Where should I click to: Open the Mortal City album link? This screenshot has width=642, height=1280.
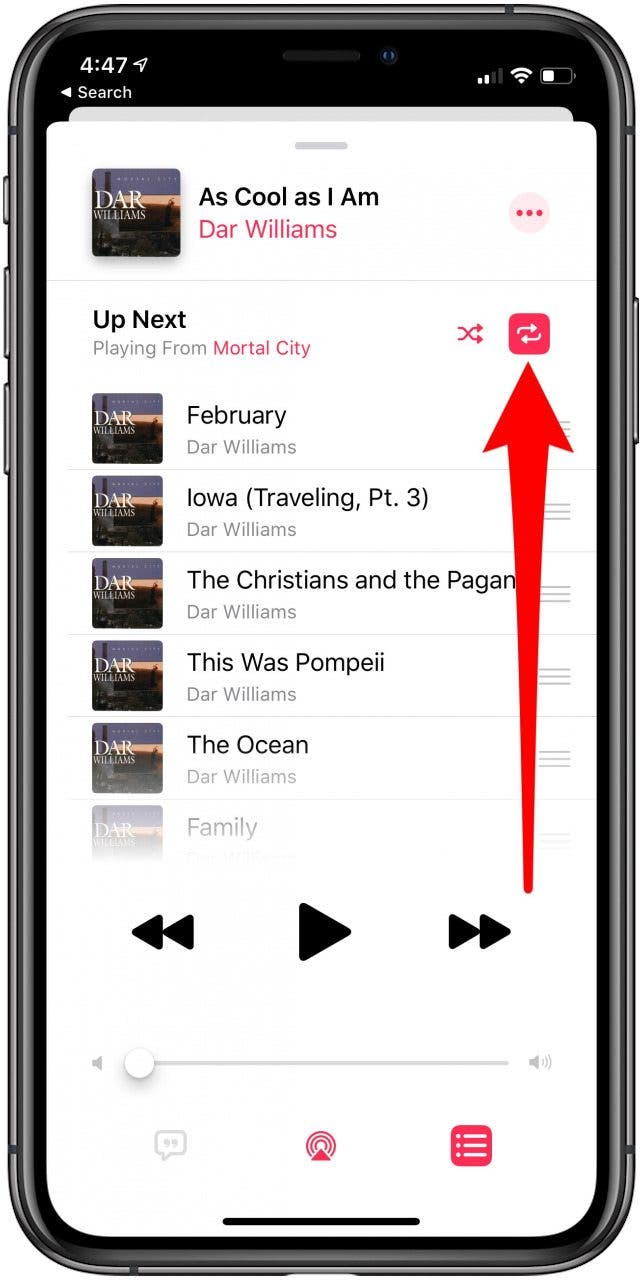262,349
